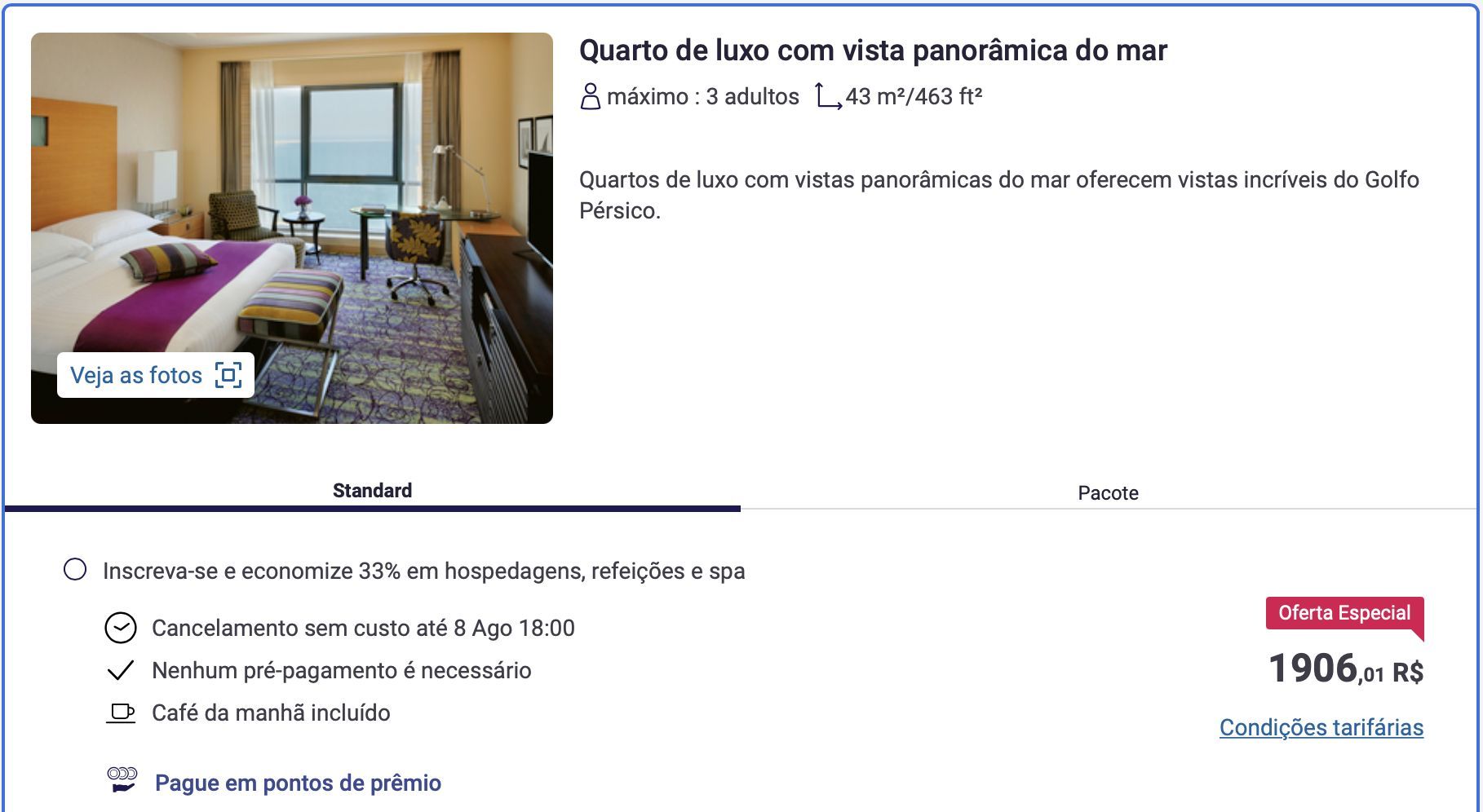The width and height of the screenshot is (1483, 812).
Task: Open the Condições tarifárias link
Action: [x=1321, y=727]
